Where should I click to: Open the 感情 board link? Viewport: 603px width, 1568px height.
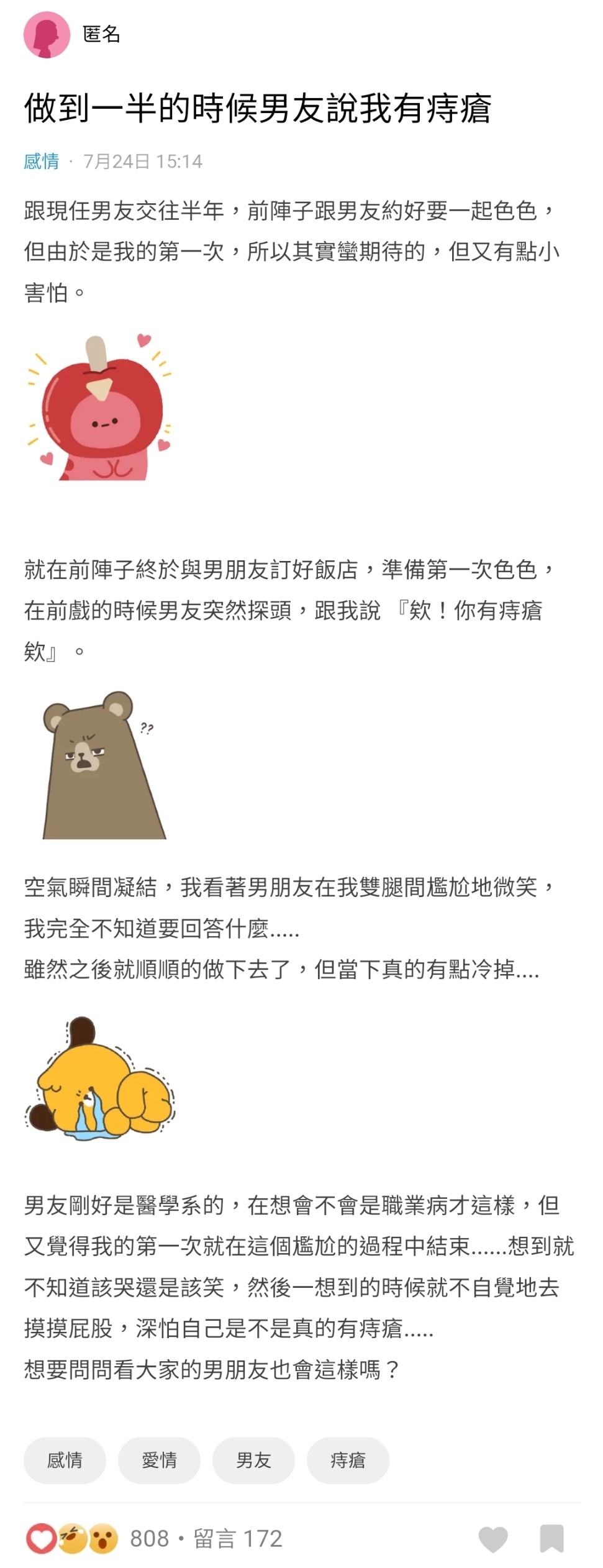[42, 162]
